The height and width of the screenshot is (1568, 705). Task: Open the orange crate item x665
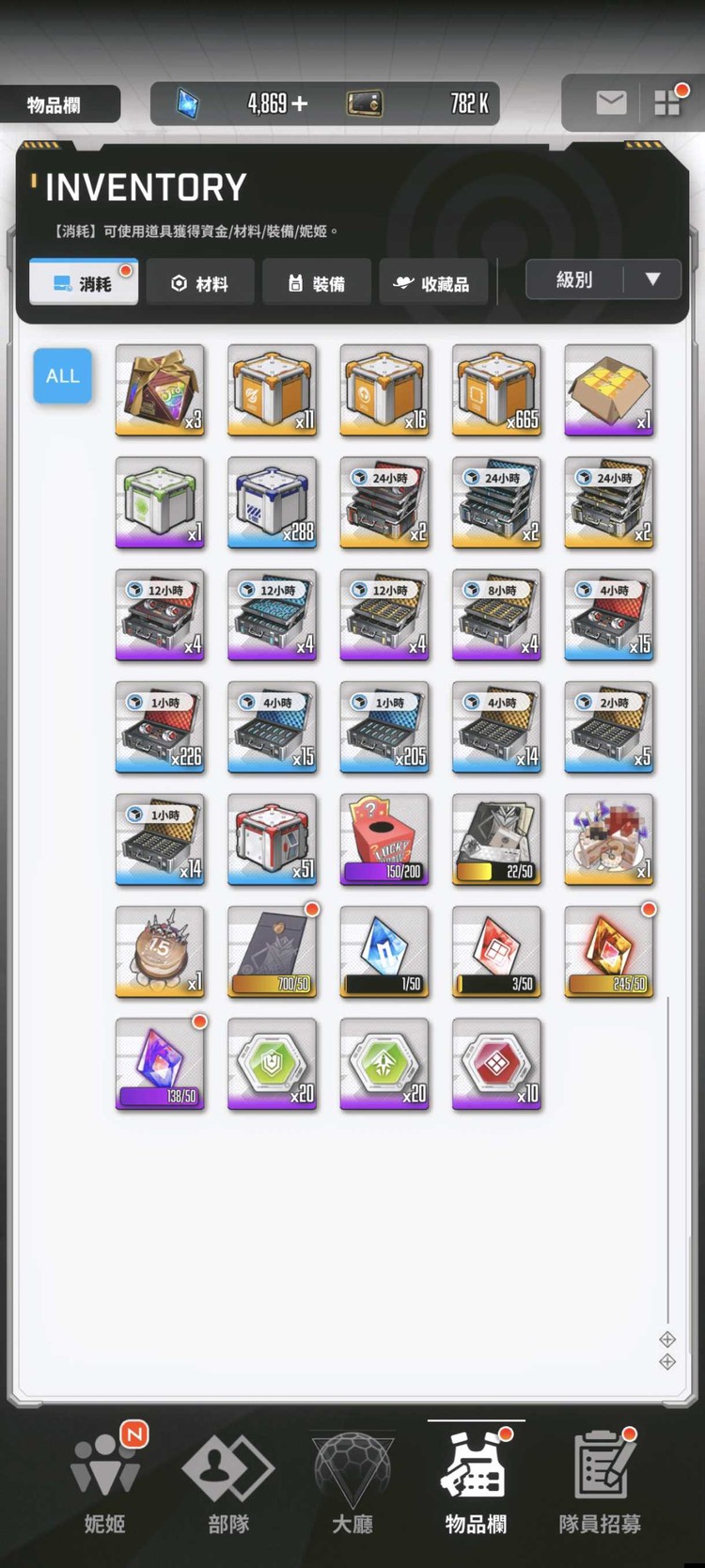tap(496, 389)
